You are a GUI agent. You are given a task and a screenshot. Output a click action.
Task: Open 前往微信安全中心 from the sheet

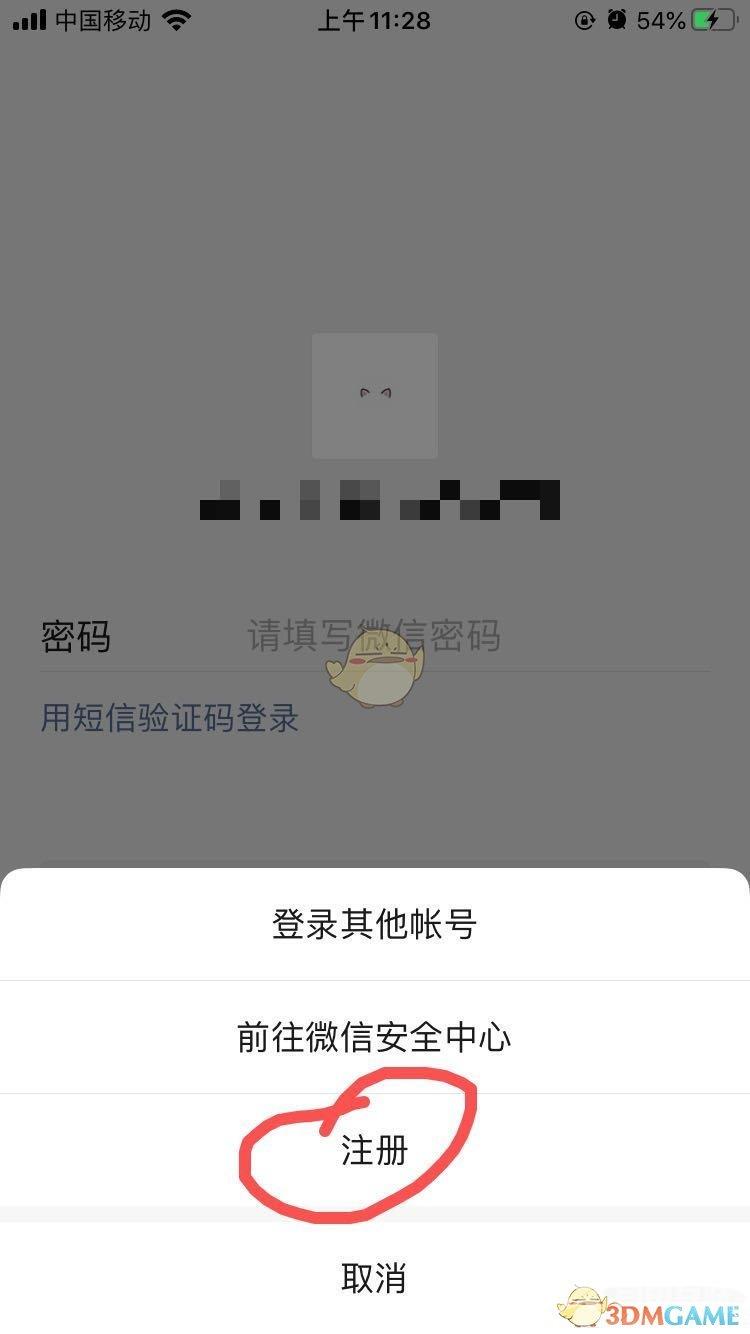point(374,1037)
